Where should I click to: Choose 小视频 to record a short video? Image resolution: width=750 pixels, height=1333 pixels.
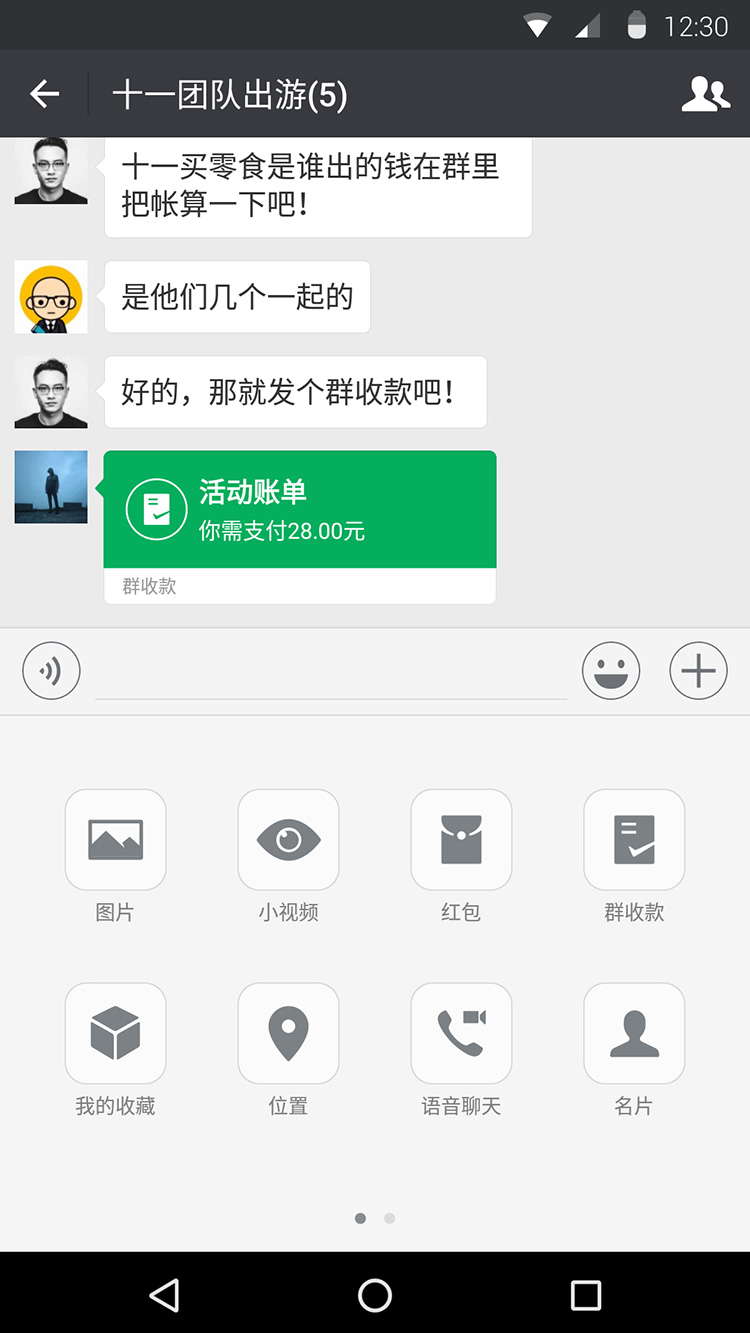pyautogui.click(x=288, y=840)
